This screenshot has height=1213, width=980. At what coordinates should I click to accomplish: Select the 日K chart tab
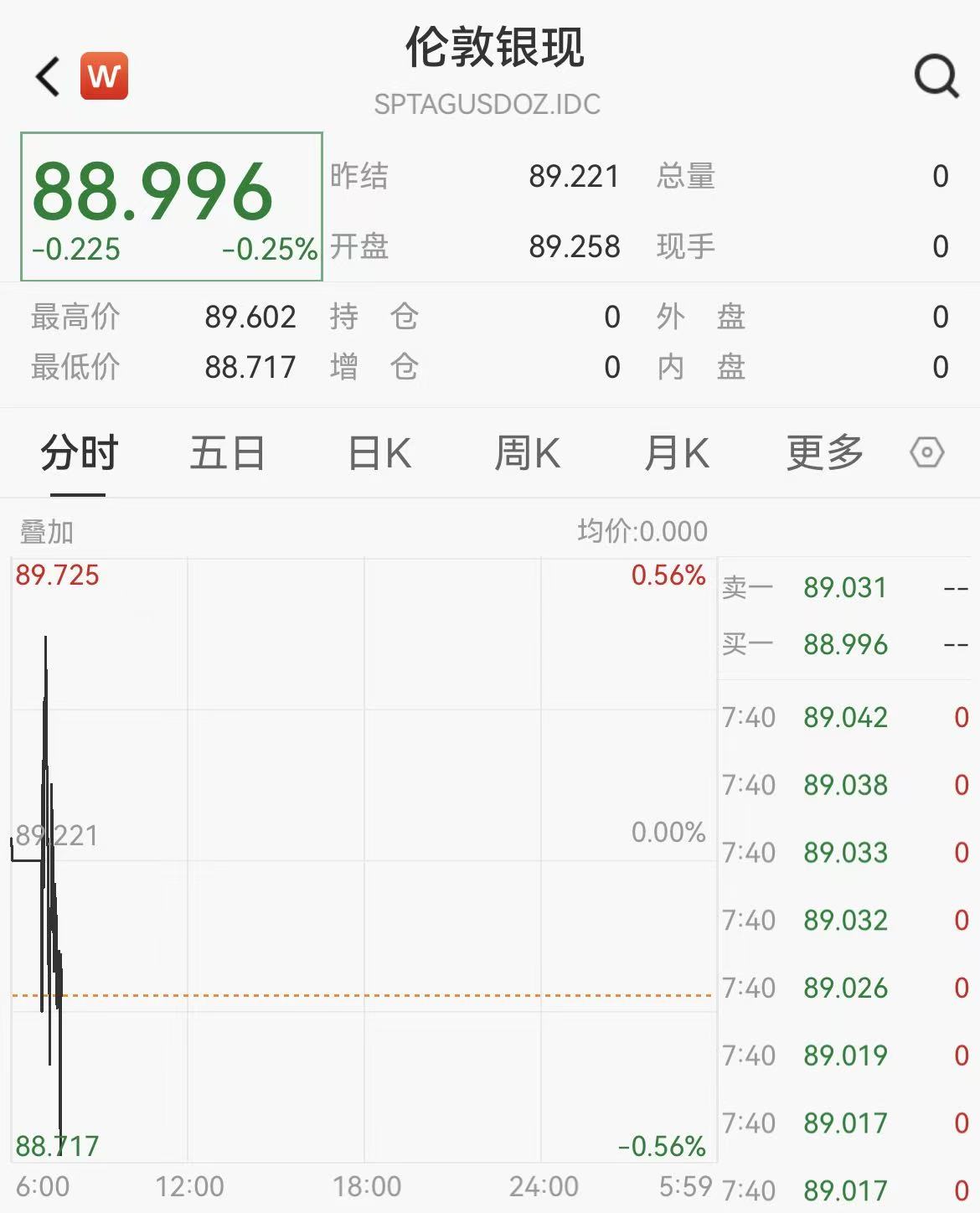coord(379,453)
